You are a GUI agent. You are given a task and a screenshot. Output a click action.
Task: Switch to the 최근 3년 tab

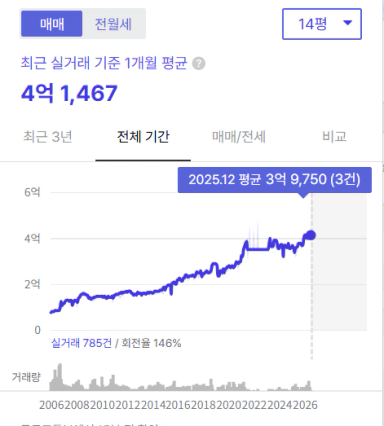point(48,137)
